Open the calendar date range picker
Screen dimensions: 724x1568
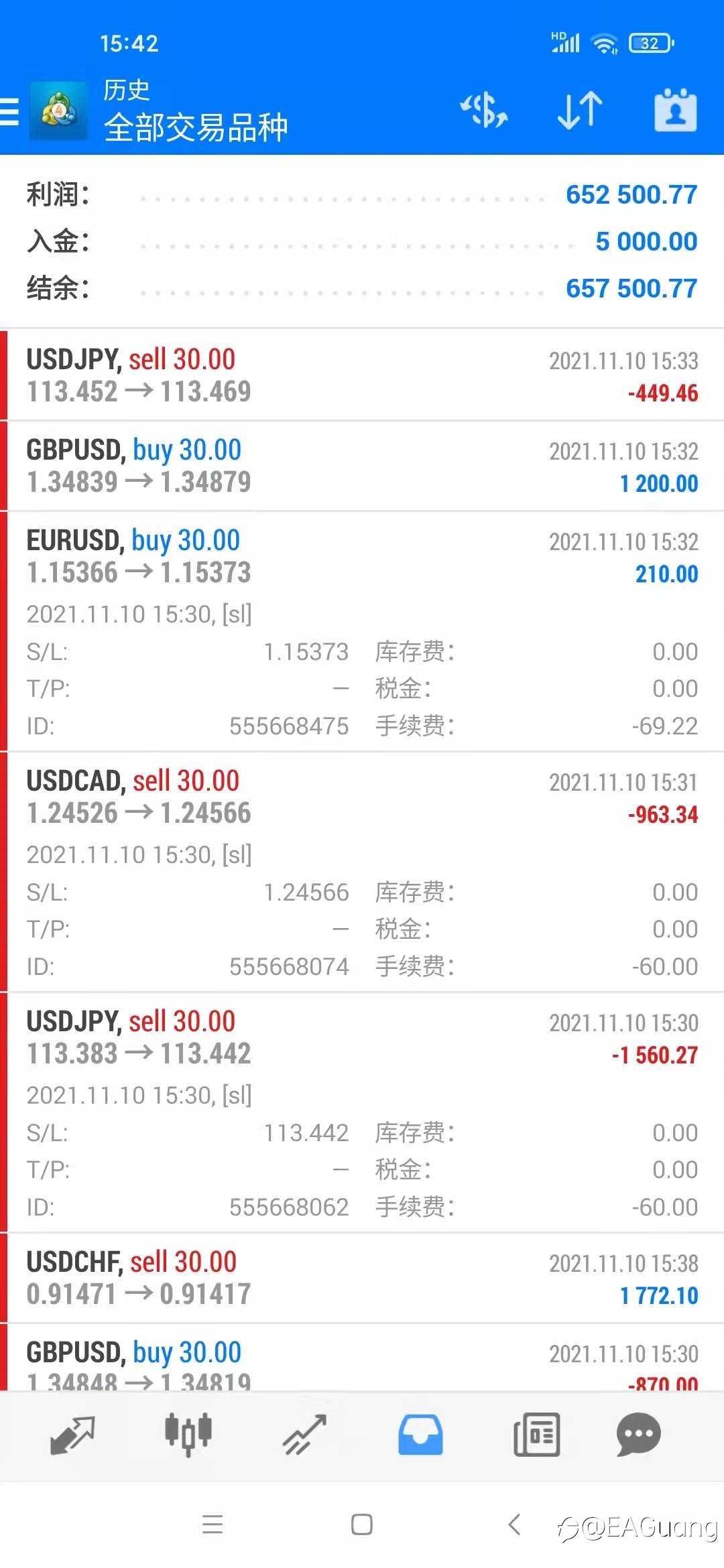pyautogui.click(x=675, y=110)
